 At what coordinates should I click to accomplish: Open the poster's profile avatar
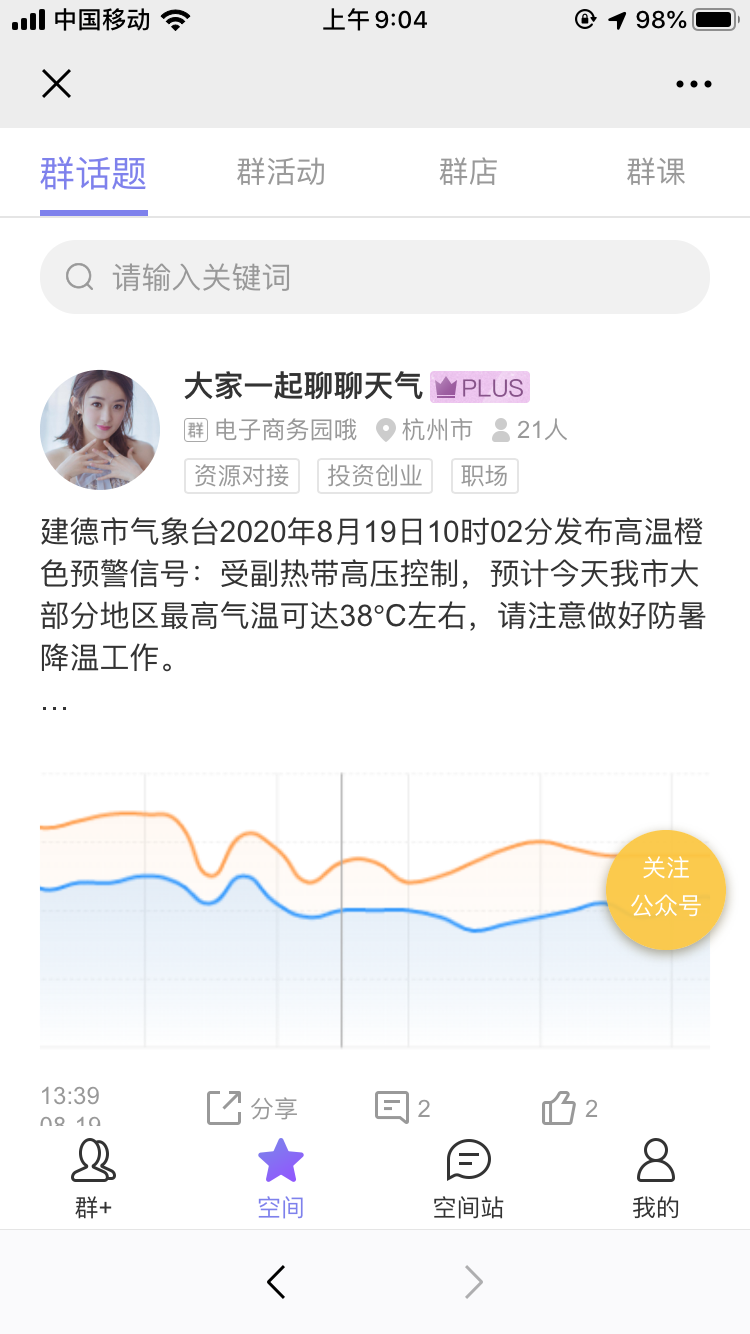[100, 430]
